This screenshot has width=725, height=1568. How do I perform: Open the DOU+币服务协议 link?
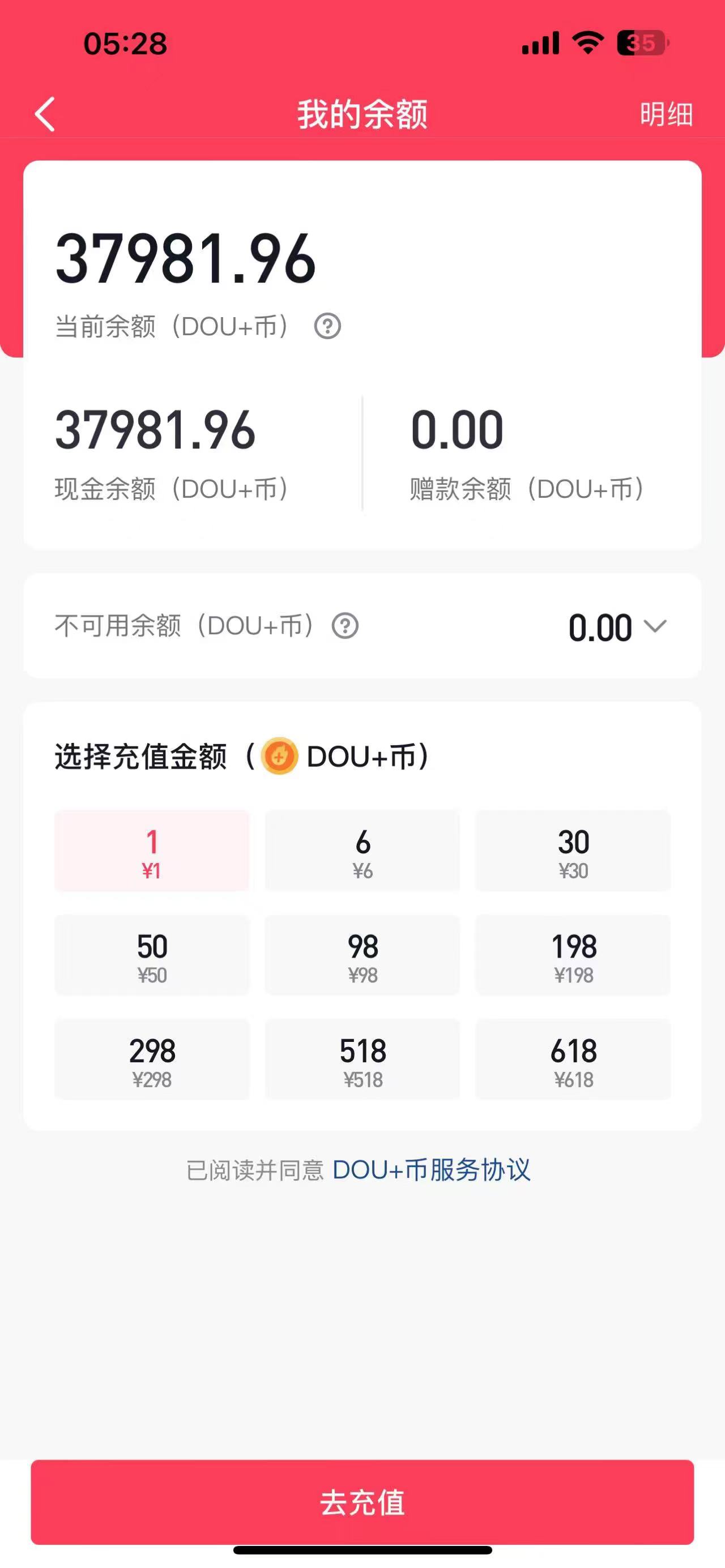(432, 1170)
